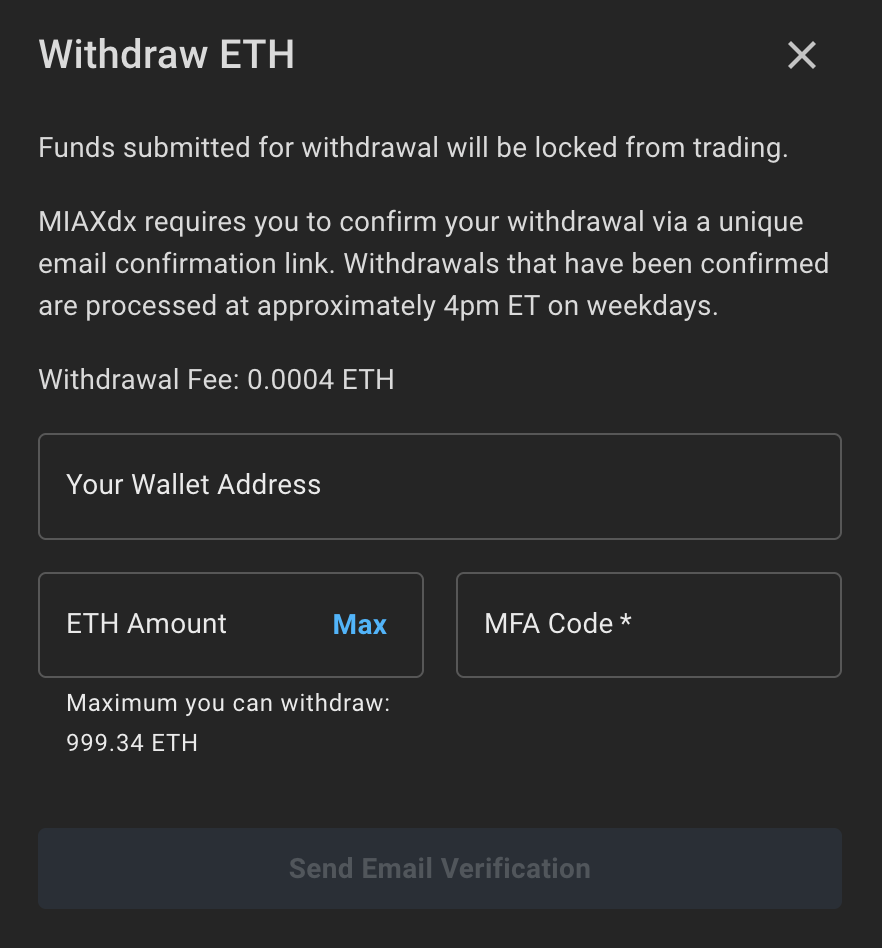Close the Withdraw ETH dialog
This screenshot has width=882, height=948.
pos(801,56)
